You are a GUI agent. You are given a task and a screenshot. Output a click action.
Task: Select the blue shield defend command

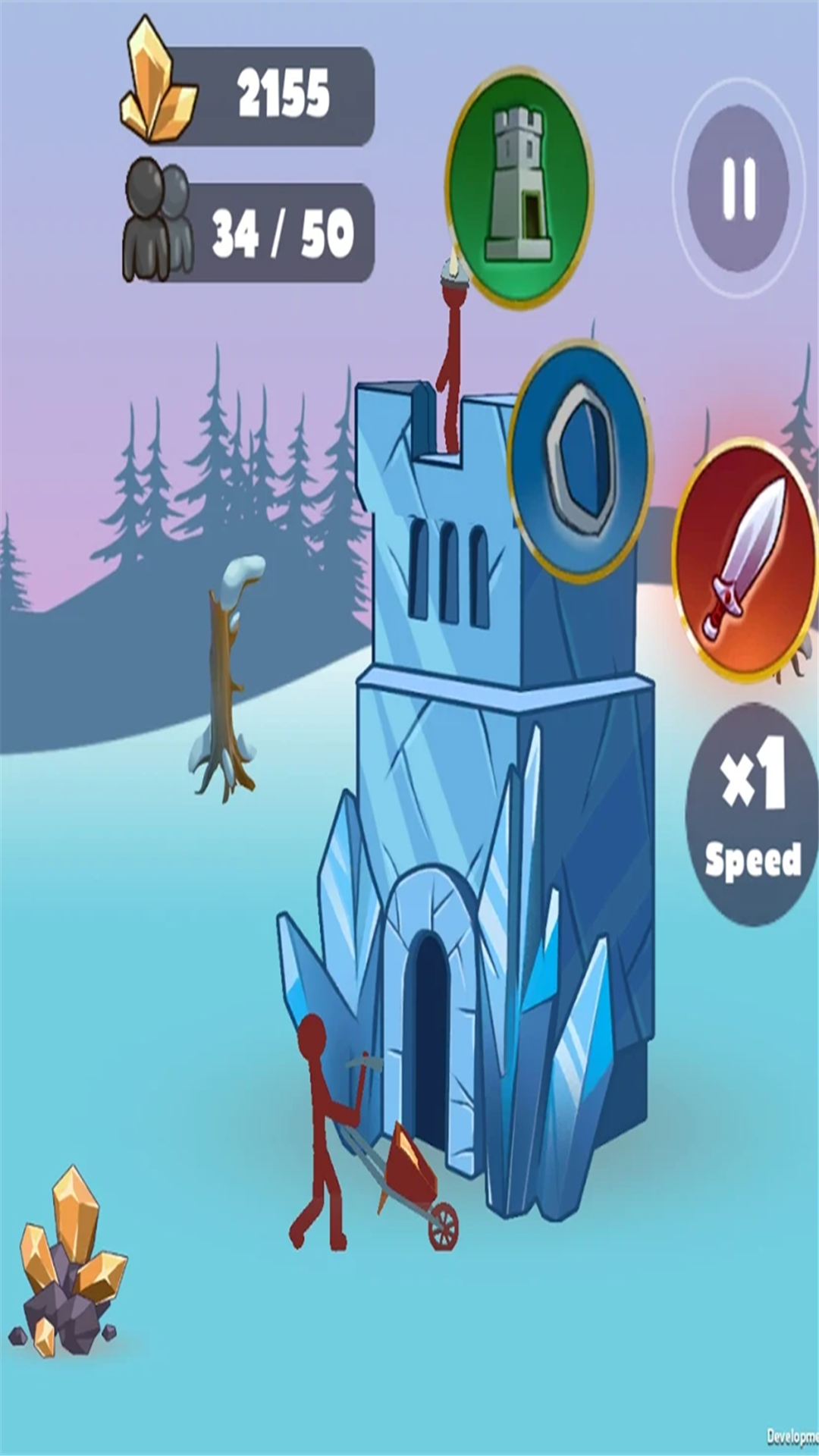581,461
